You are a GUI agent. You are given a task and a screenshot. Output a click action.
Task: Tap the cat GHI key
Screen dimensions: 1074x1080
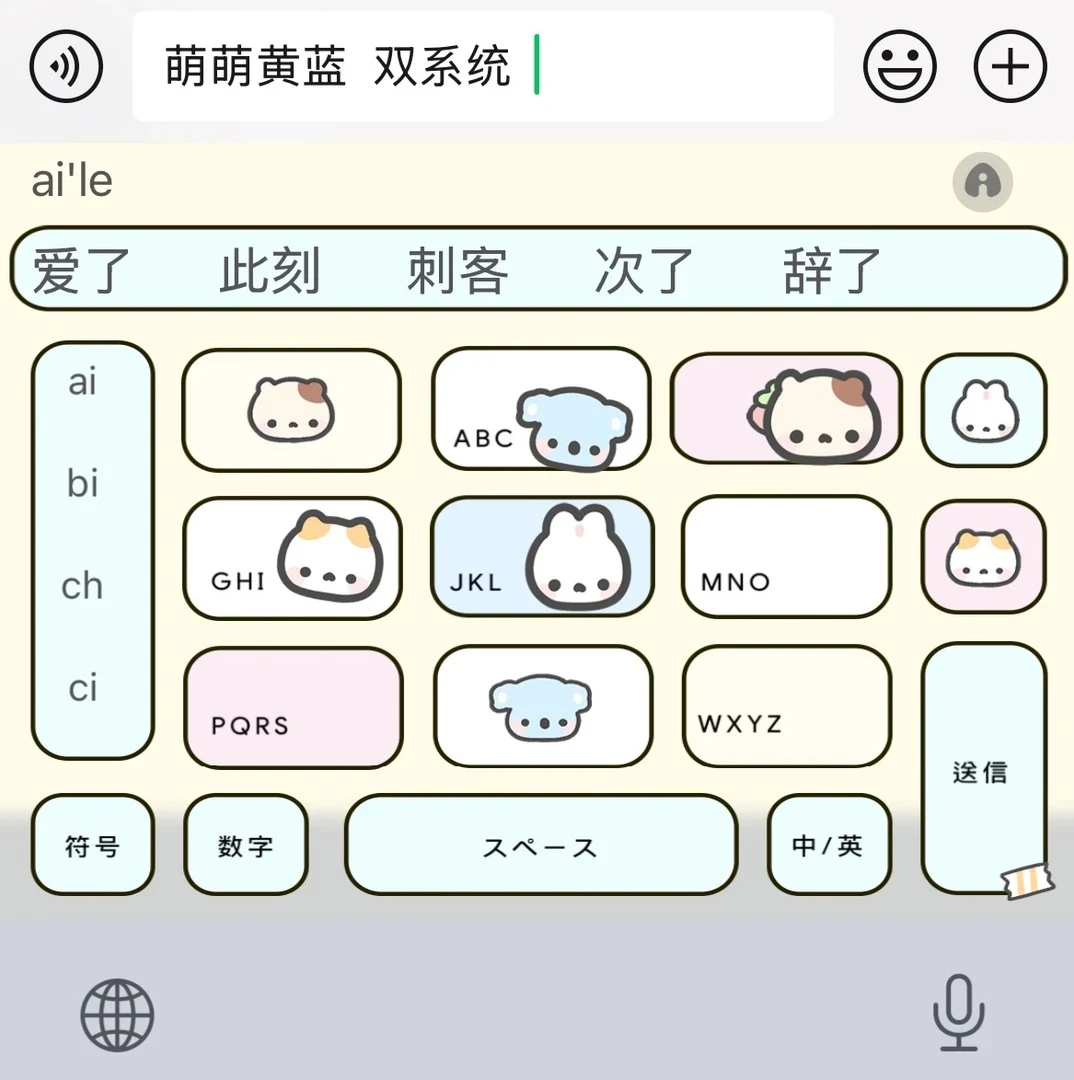pos(292,558)
